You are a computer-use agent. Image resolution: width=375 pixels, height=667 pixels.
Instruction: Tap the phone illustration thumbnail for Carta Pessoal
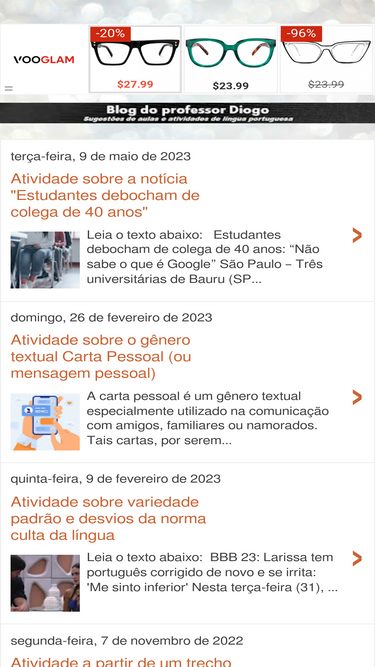[45, 422]
